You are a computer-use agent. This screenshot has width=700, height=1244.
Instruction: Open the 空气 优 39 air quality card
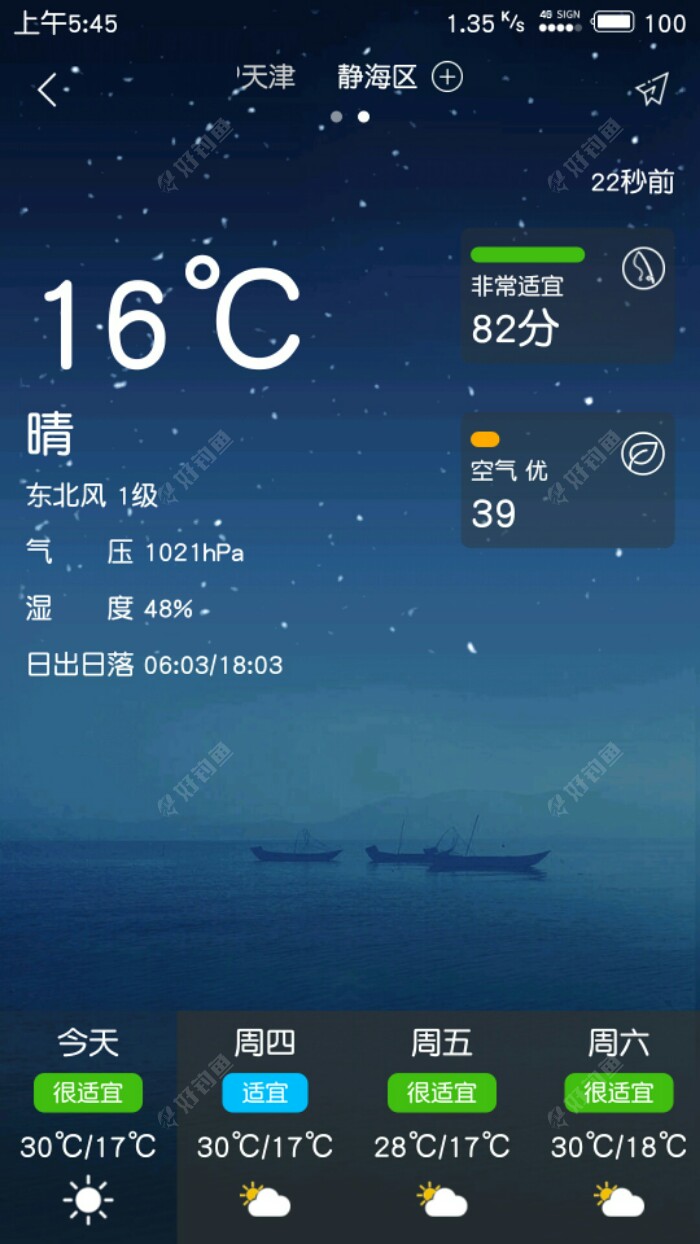[567, 480]
